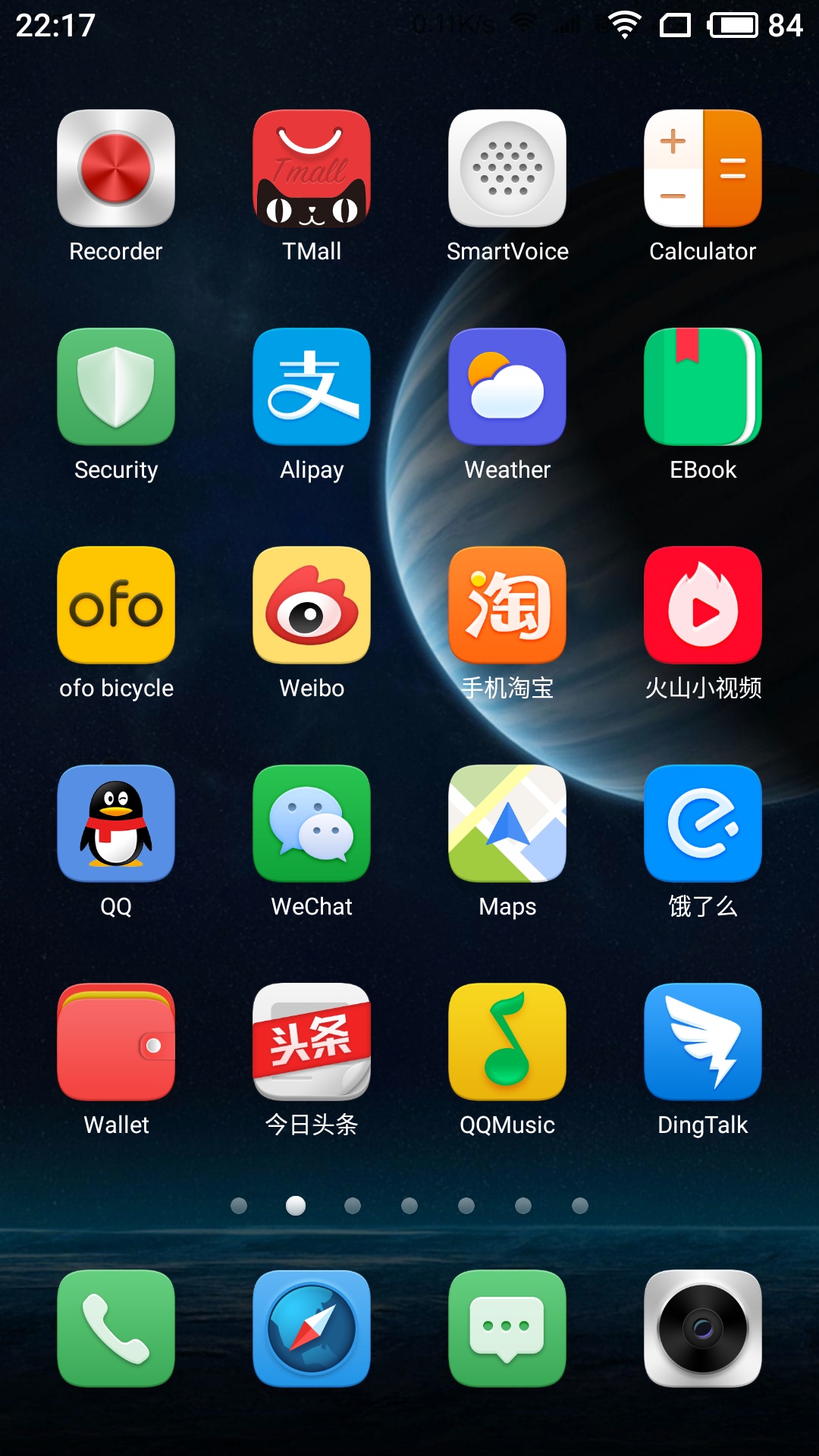
Task: Open the messages app in the dock
Action: click(x=507, y=1329)
